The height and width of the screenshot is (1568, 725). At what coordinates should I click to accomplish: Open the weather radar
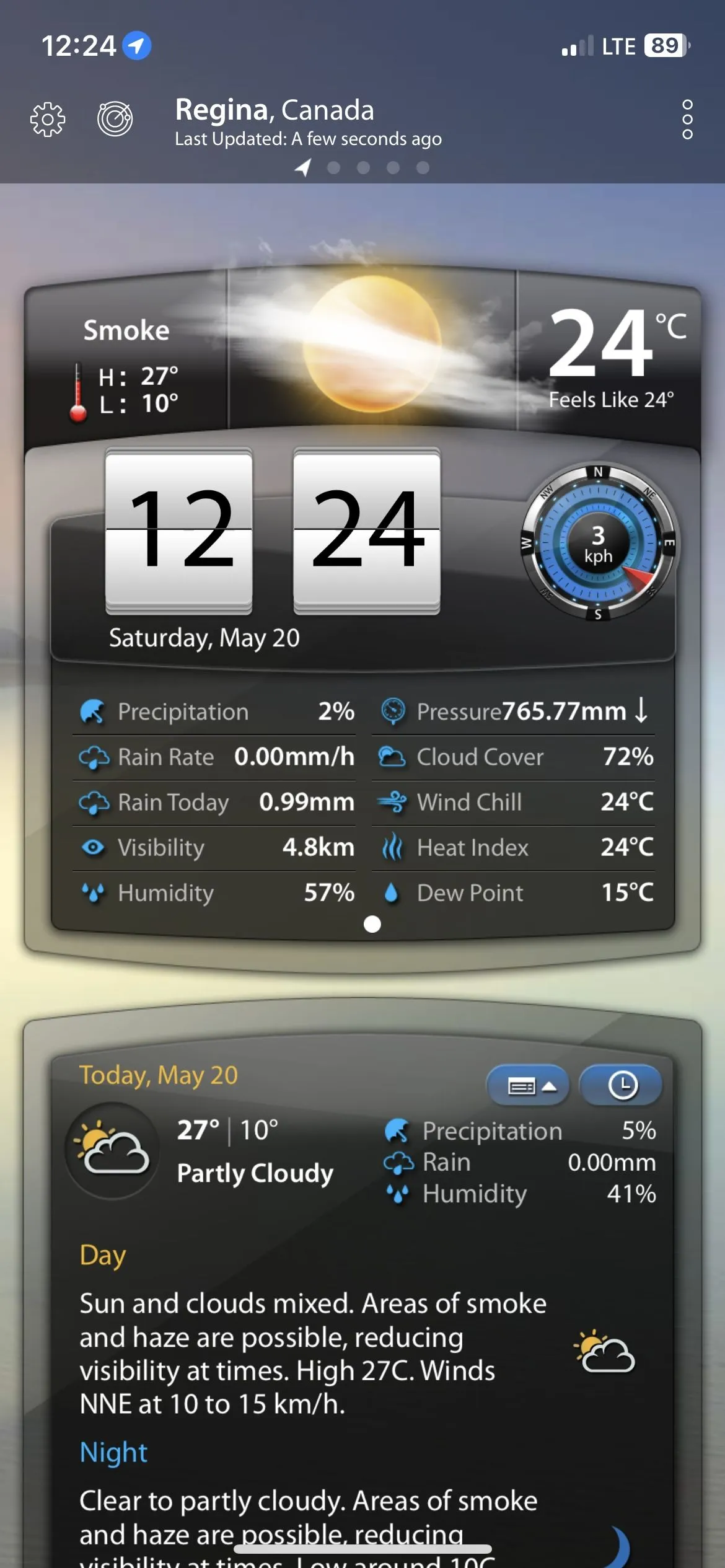(115, 118)
